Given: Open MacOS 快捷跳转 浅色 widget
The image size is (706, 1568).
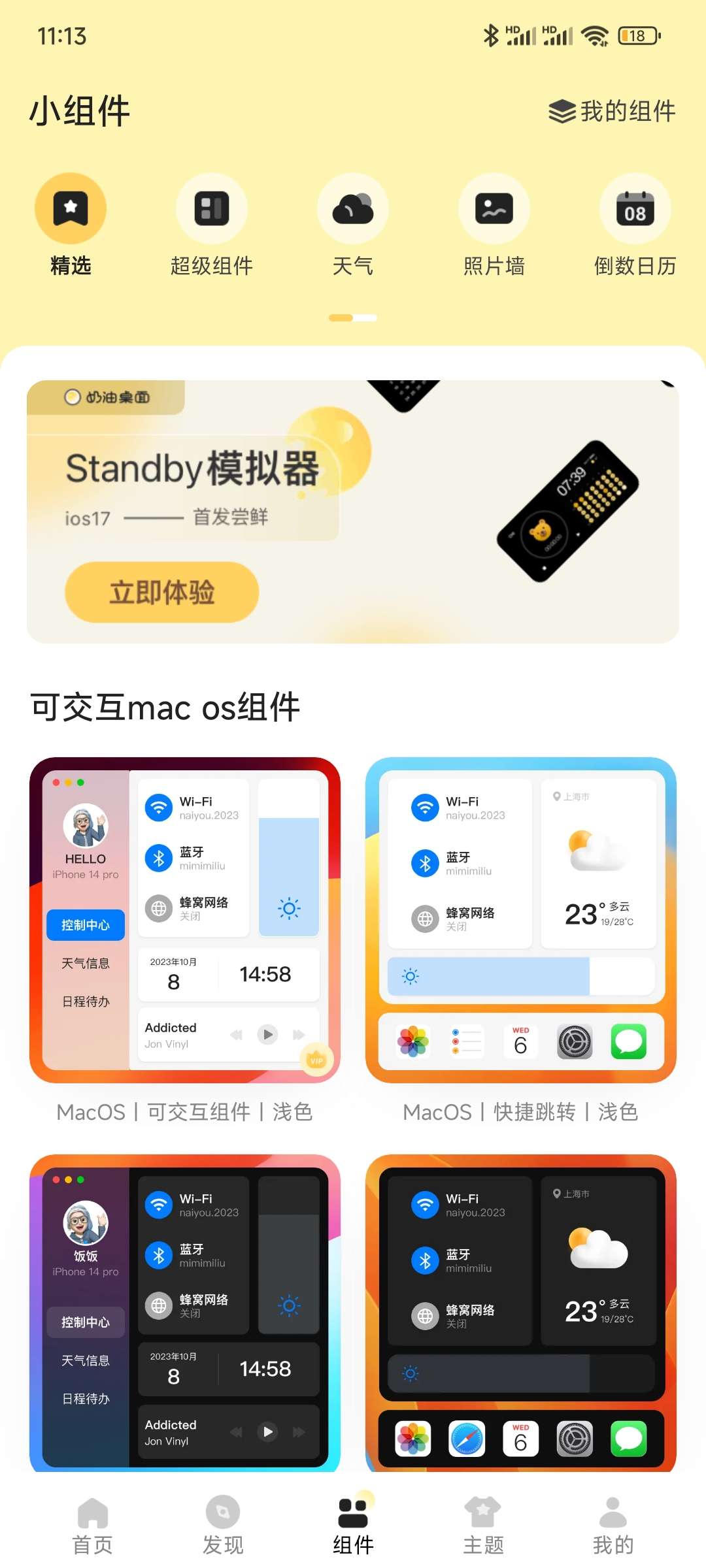Looking at the screenshot, I should pyautogui.click(x=520, y=920).
